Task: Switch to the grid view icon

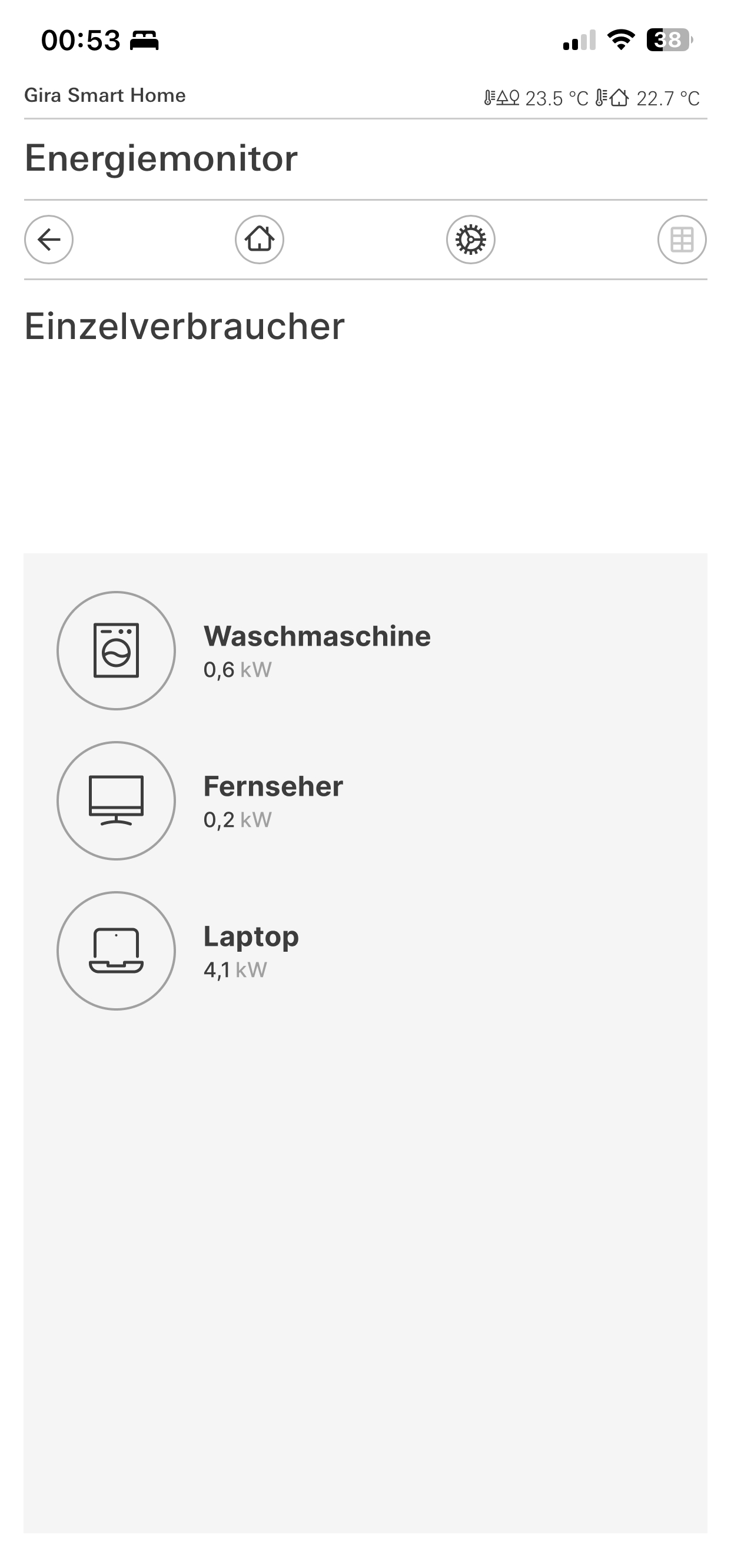Action: (x=682, y=239)
